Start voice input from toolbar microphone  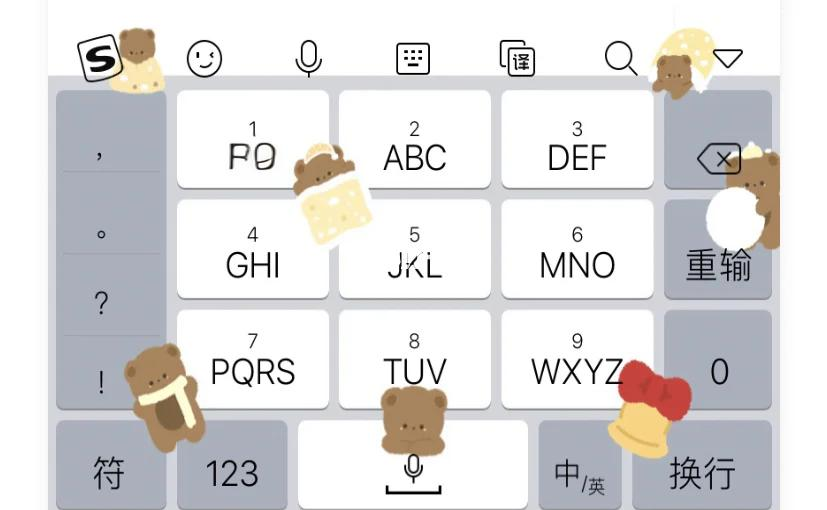309,59
